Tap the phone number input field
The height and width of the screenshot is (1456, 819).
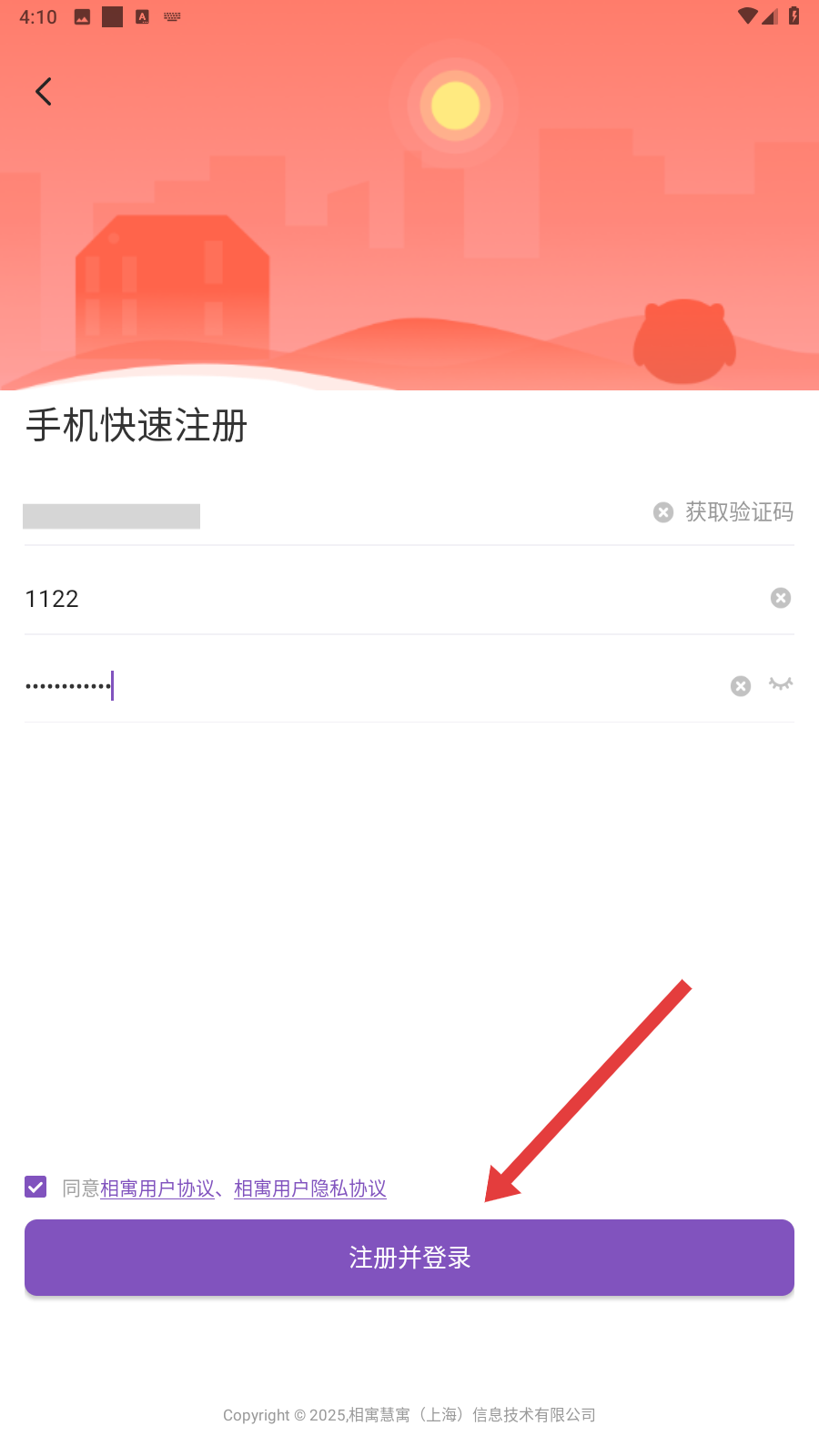click(328, 515)
